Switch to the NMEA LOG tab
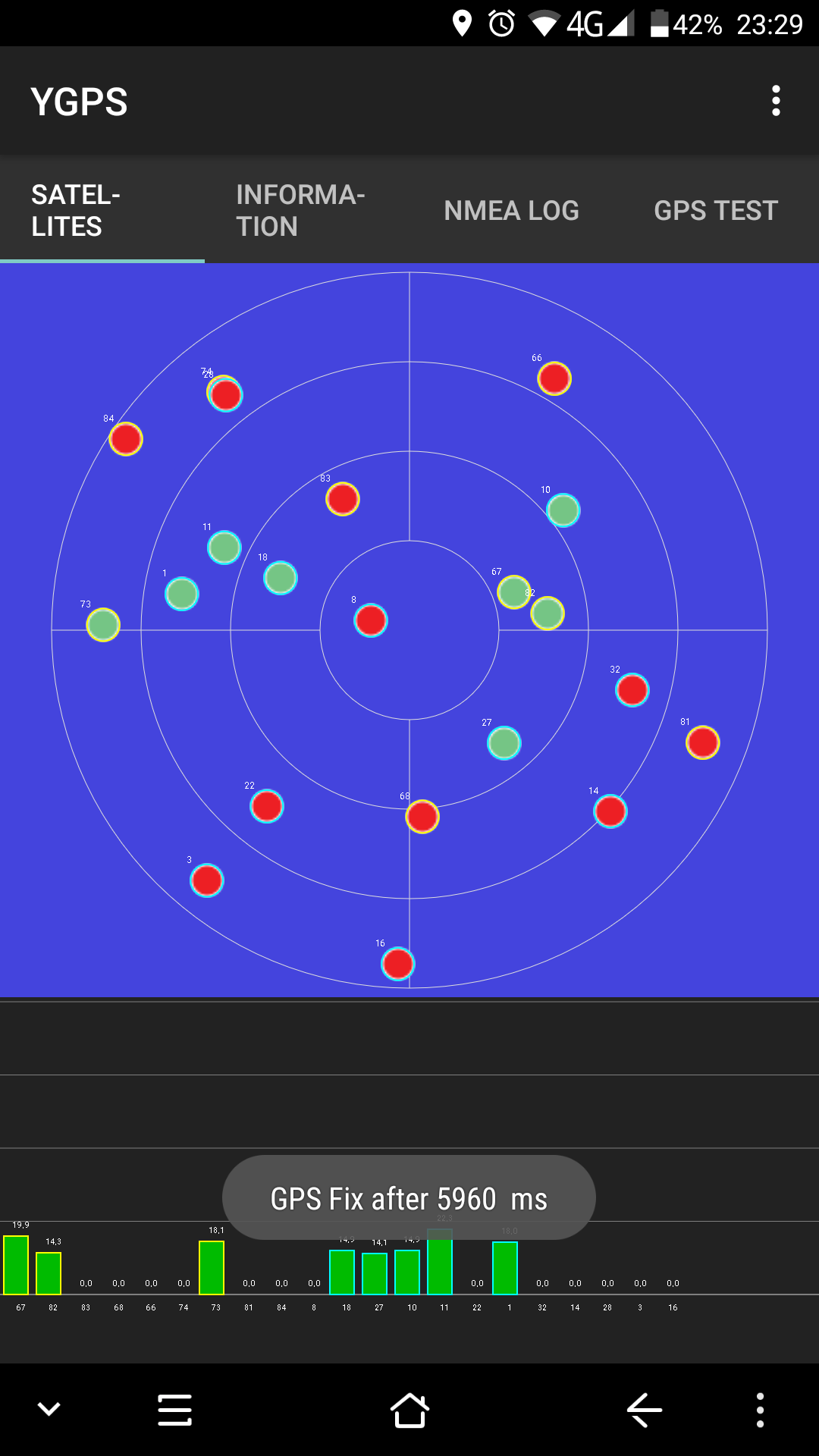The width and height of the screenshot is (819, 1456). click(511, 210)
